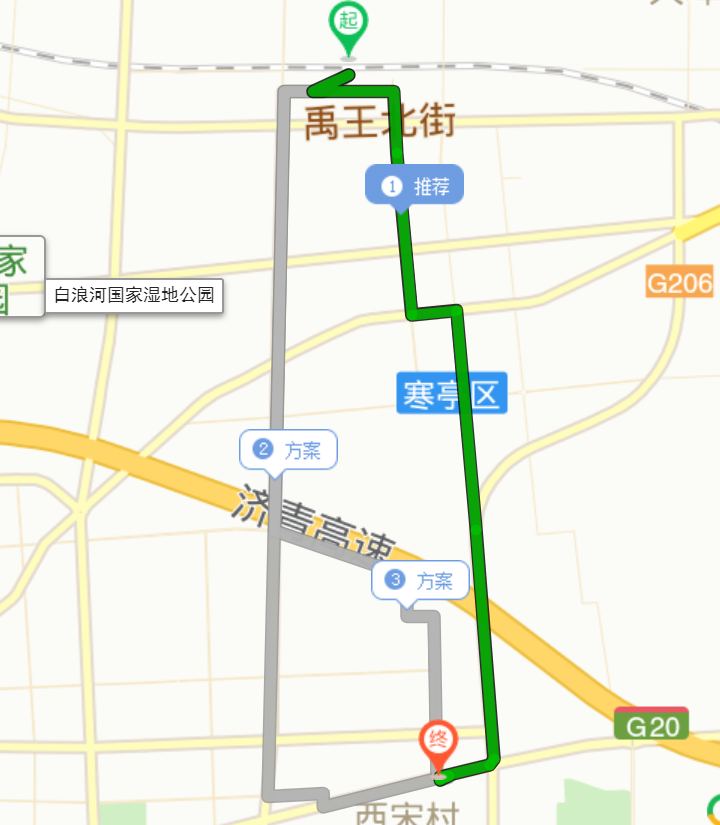Choose alternative route 2 方案

pos(288,450)
